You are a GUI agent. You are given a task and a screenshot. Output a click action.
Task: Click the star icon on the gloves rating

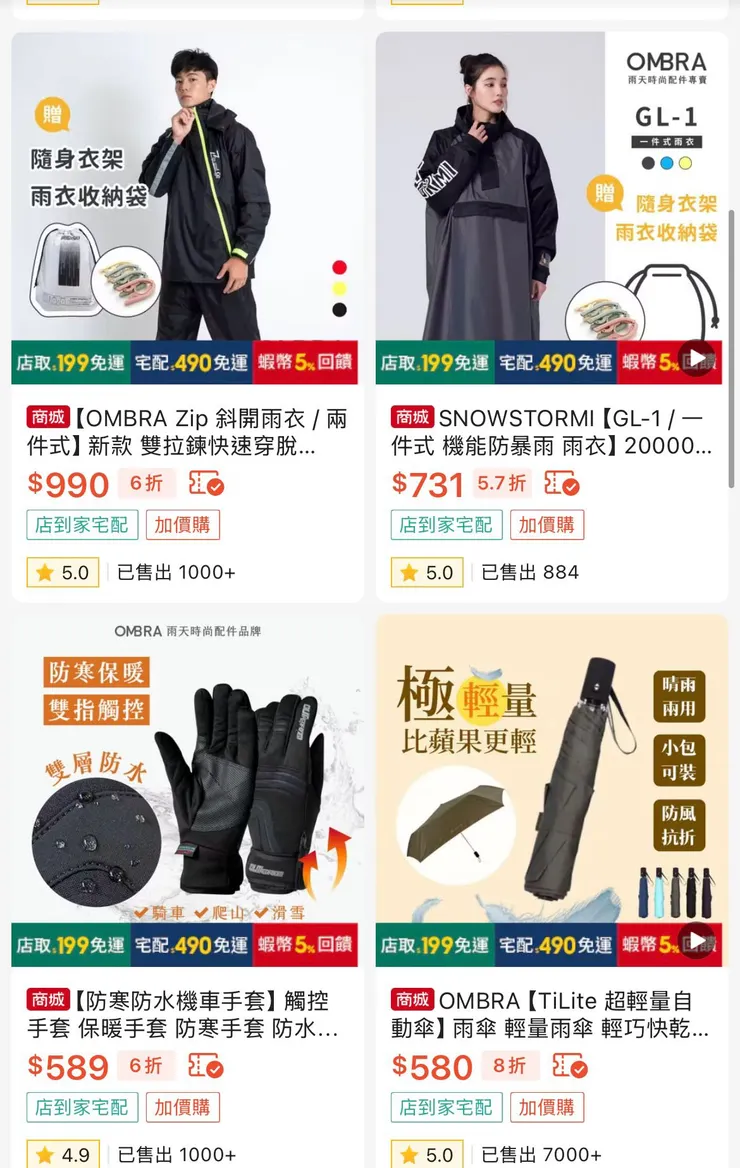44,1154
